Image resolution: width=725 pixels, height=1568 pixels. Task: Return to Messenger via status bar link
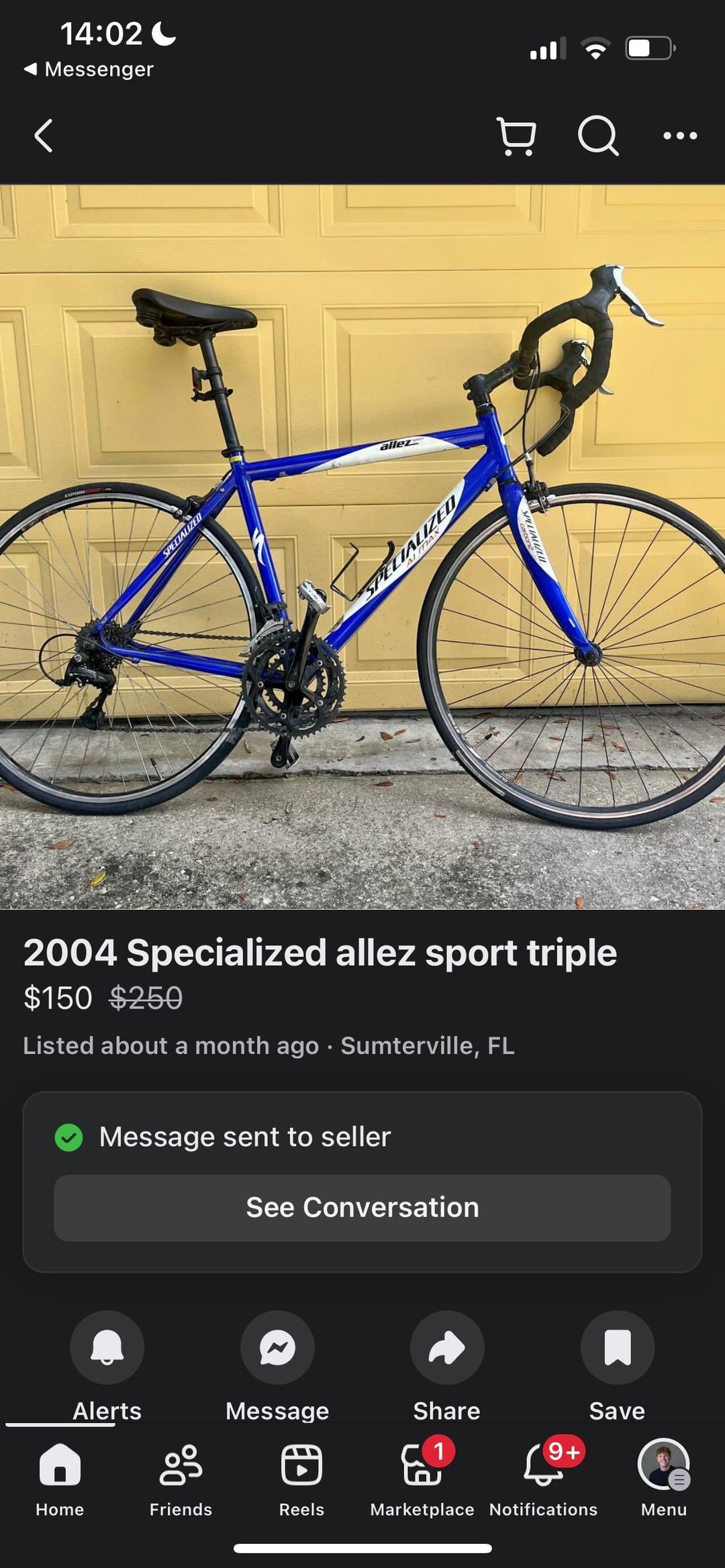click(x=89, y=69)
